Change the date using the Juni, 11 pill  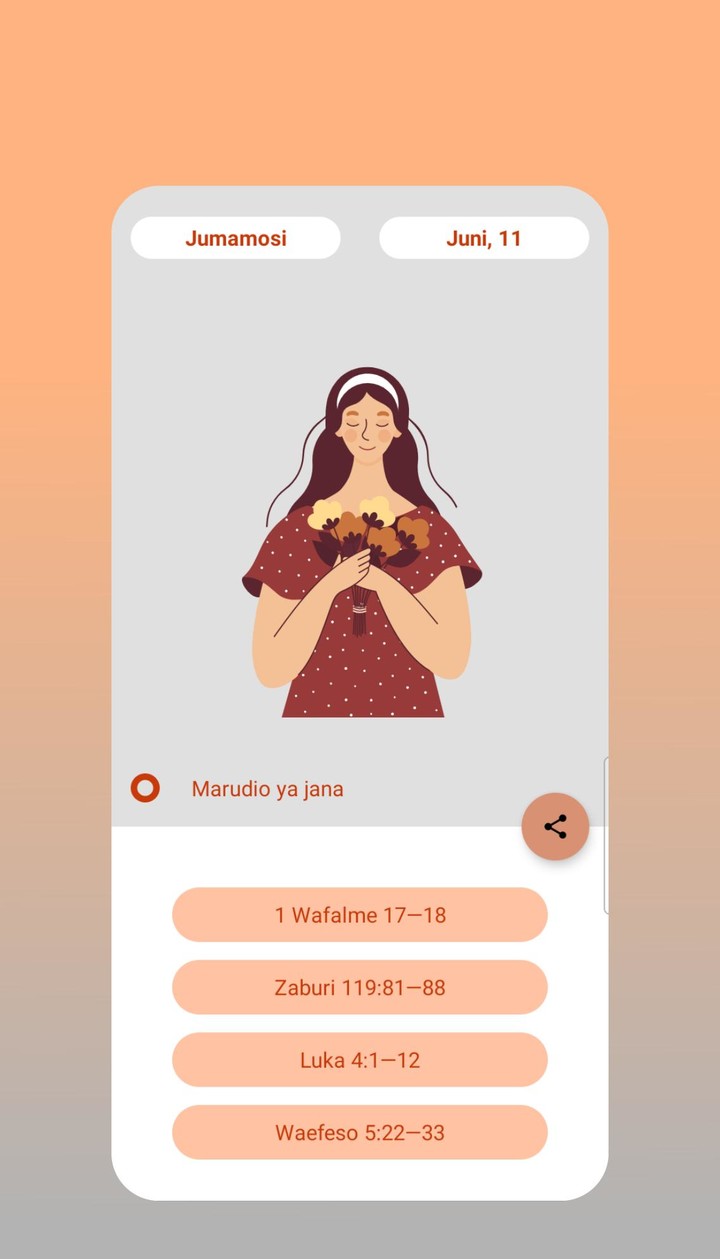point(484,237)
